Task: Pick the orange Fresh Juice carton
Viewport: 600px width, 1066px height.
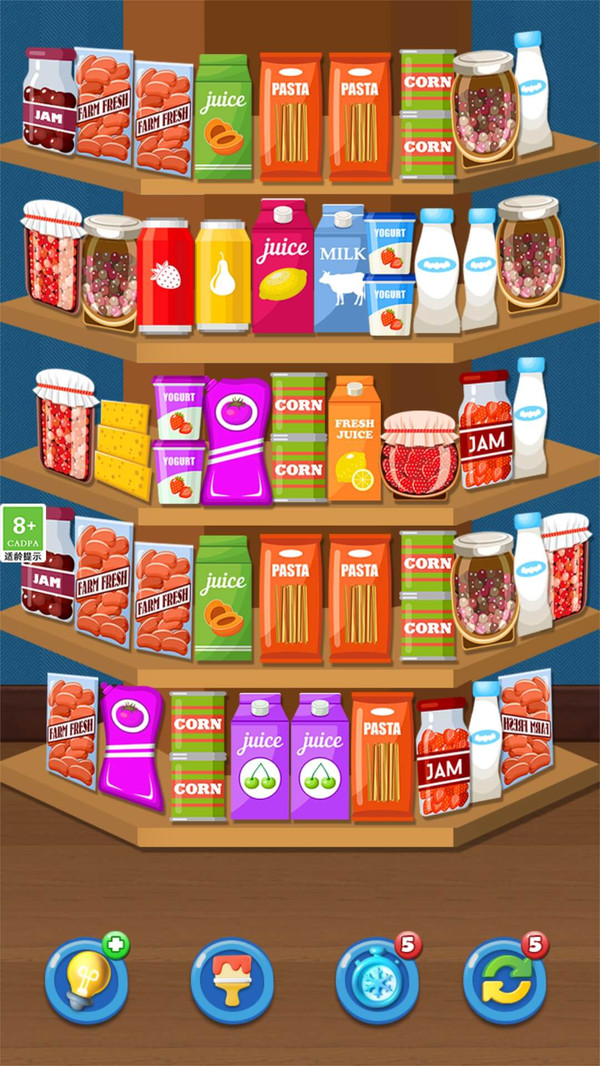Action: coord(354,439)
